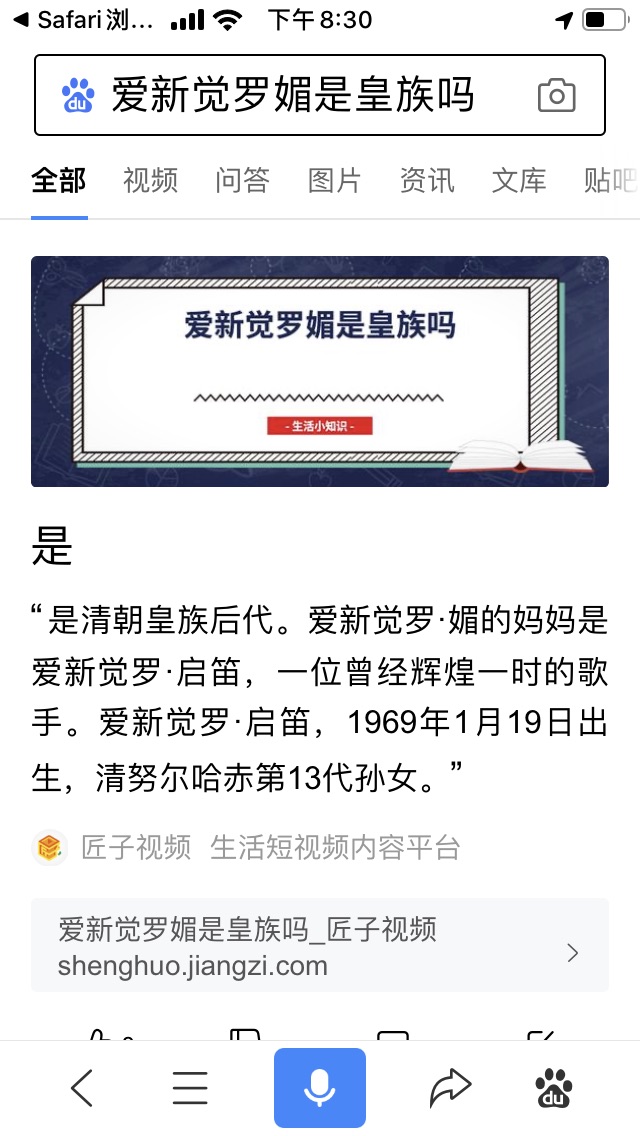Image resolution: width=640 pixels, height=1136 pixels.
Task: Switch to the 资讯 tab
Action: pyautogui.click(x=427, y=180)
